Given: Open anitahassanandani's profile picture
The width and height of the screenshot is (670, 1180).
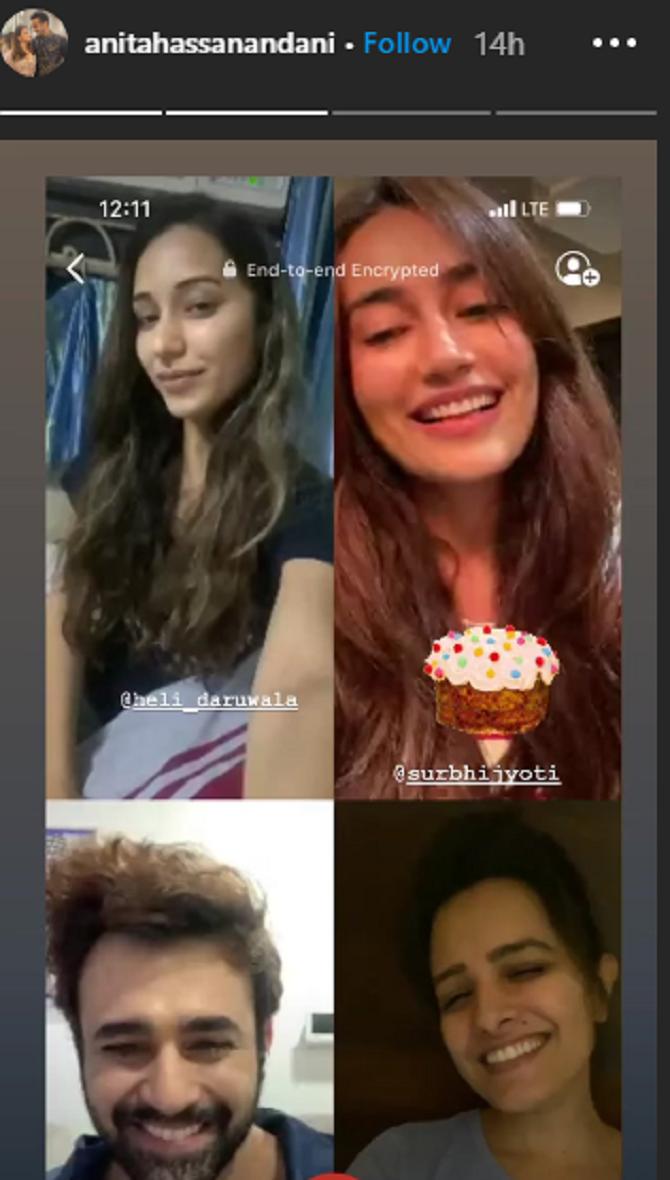Looking at the screenshot, I should 34,43.
